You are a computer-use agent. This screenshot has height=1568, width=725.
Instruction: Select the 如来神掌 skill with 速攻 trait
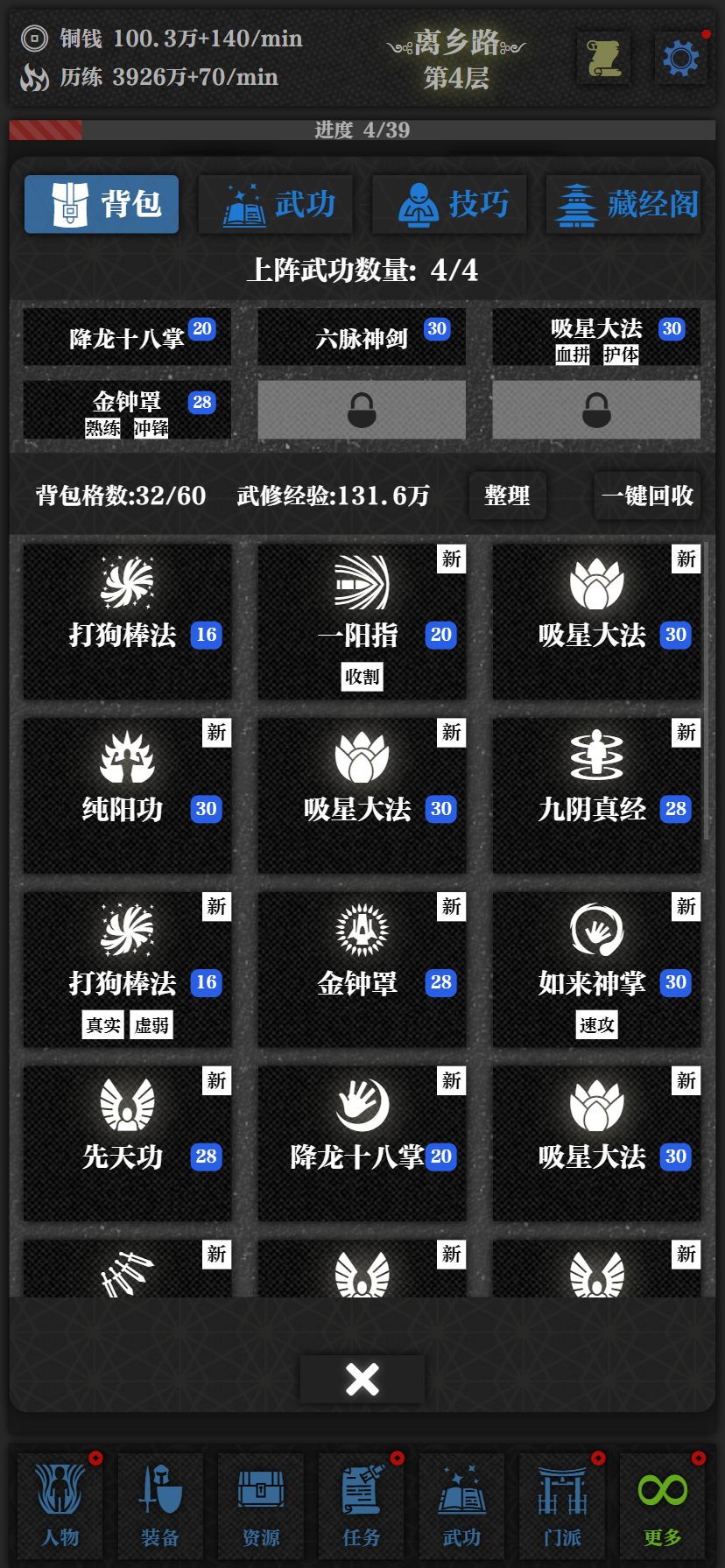point(596,968)
